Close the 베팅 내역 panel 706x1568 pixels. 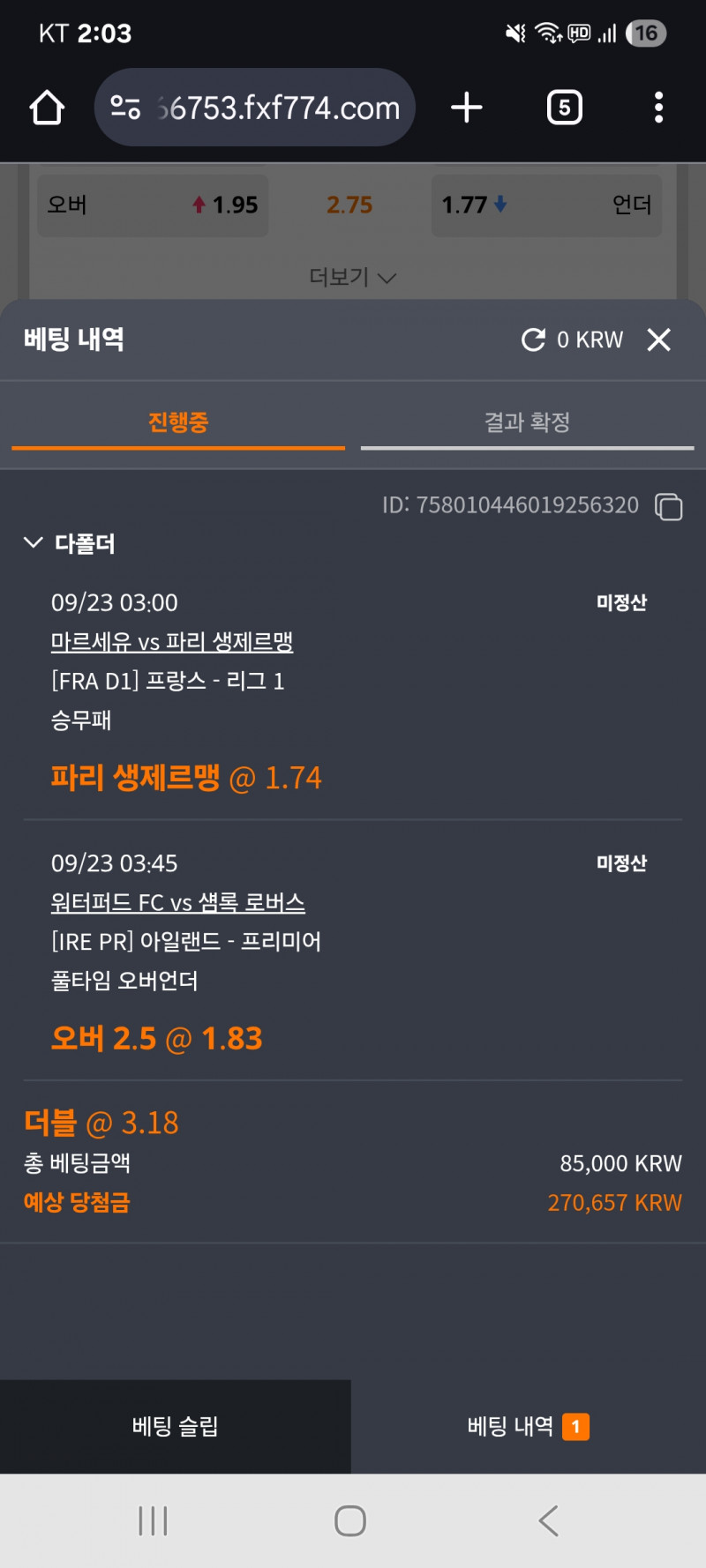659,340
